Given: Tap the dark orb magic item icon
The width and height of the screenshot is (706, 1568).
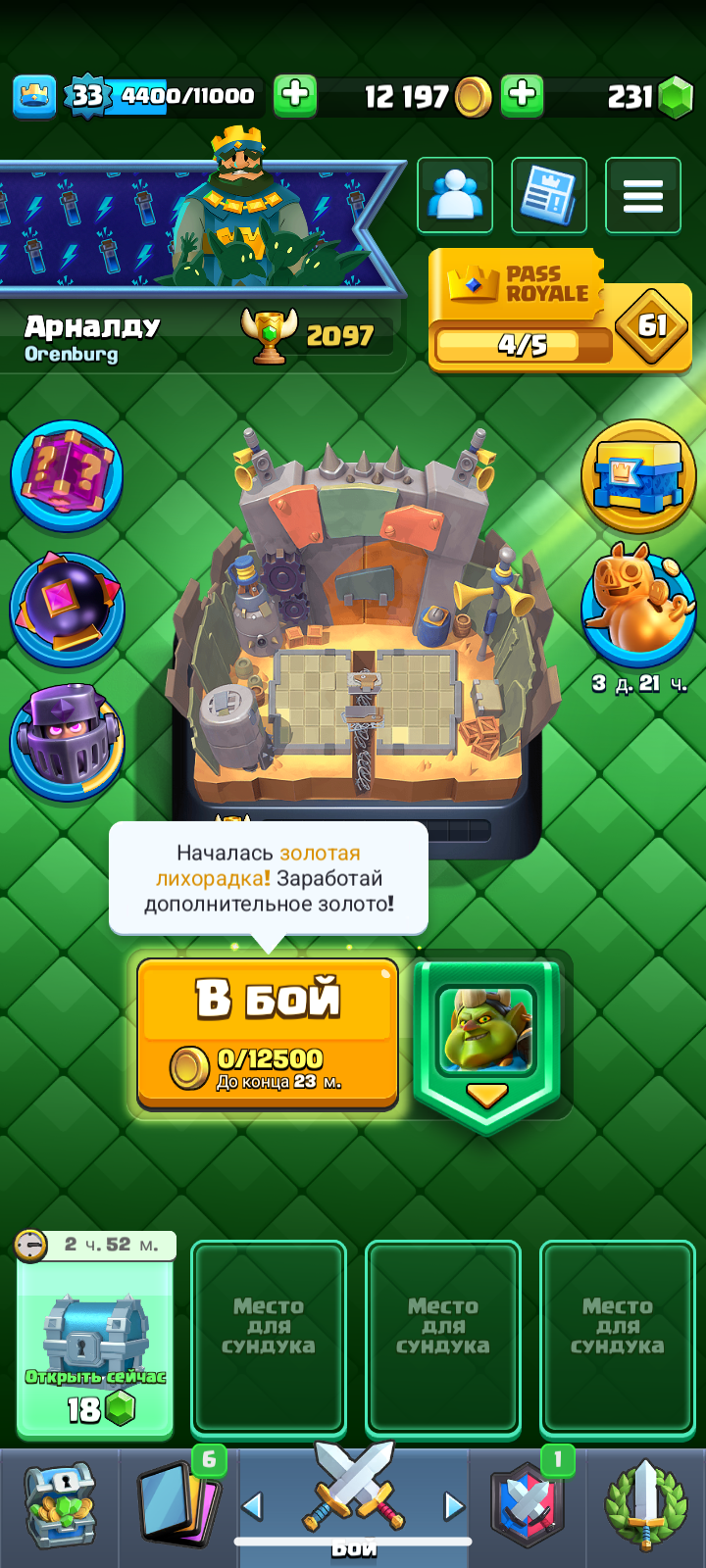Looking at the screenshot, I should (x=67, y=609).
